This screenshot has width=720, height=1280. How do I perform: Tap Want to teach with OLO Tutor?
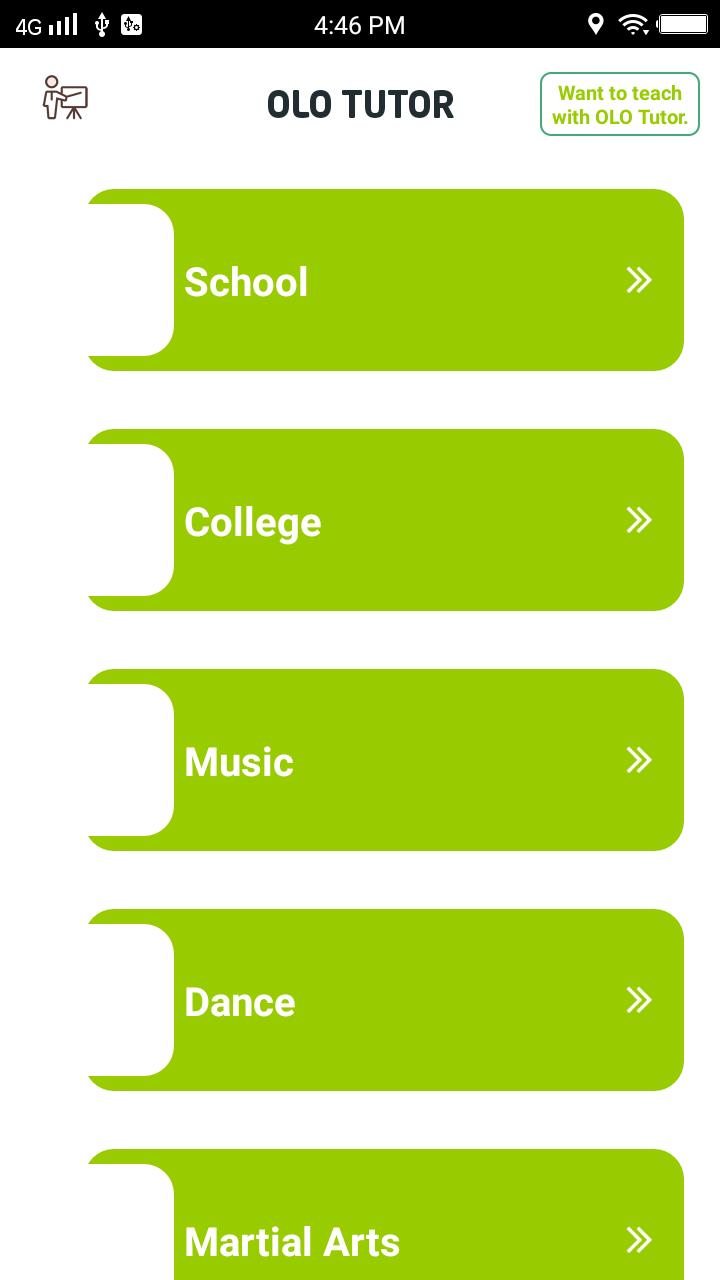point(619,105)
